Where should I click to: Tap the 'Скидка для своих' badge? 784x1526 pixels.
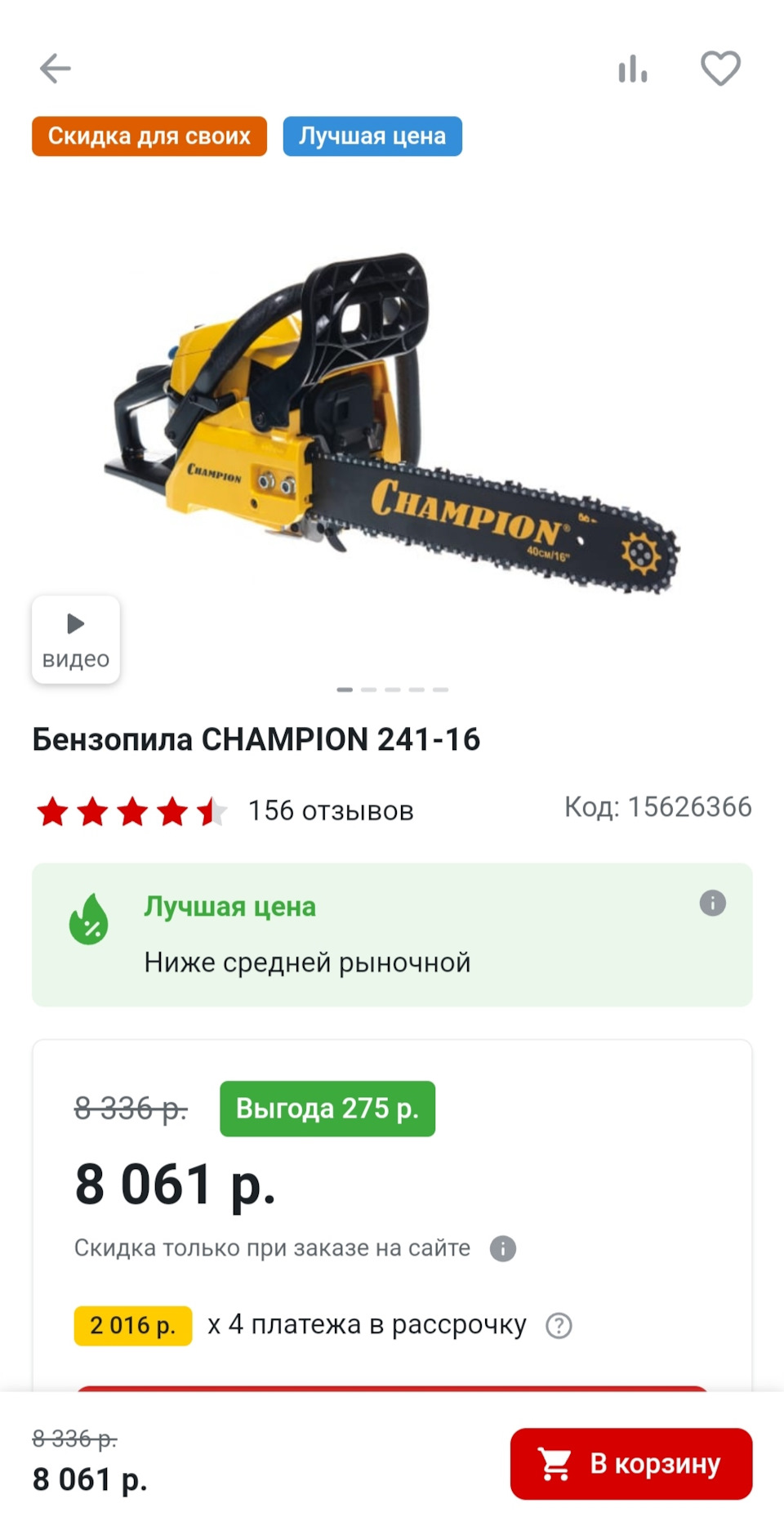[149, 136]
